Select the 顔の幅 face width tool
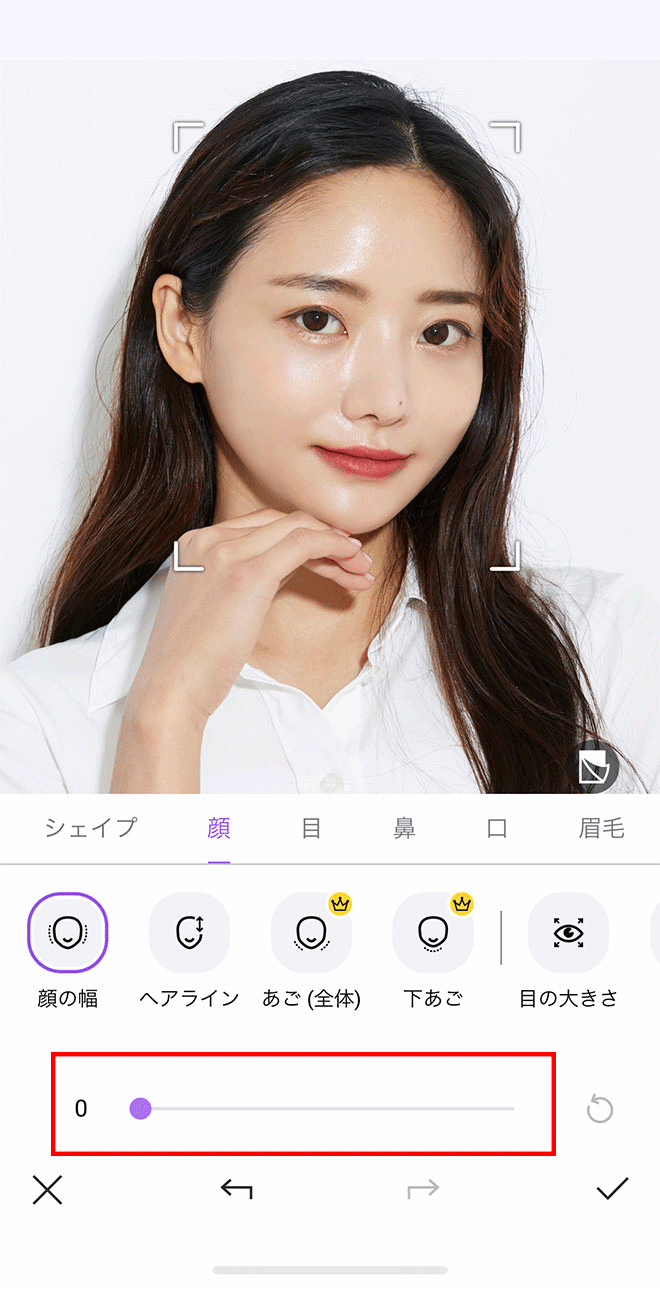The height and width of the screenshot is (1290, 660). pyautogui.click(x=68, y=933)
